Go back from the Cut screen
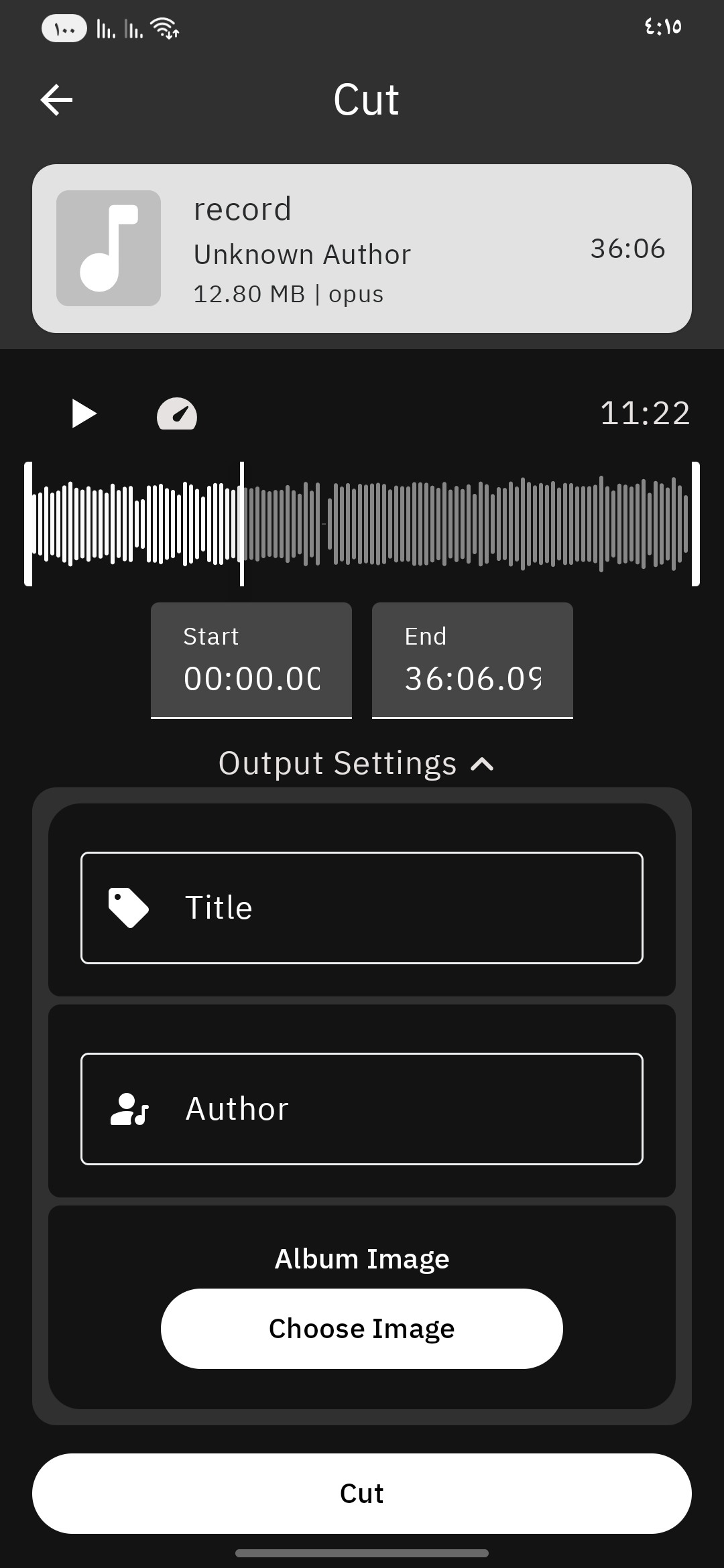This screenshot has width=724, height=1568. pyautogui.click(x=57, y=101)
